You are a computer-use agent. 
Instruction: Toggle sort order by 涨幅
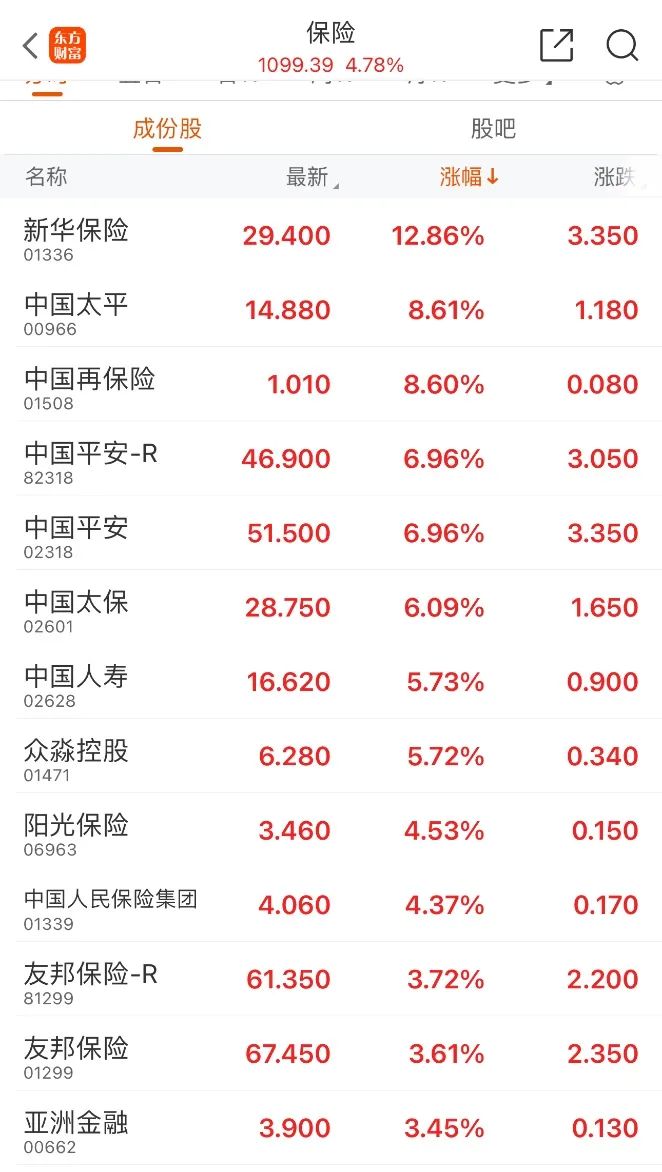tap(469, 177)
